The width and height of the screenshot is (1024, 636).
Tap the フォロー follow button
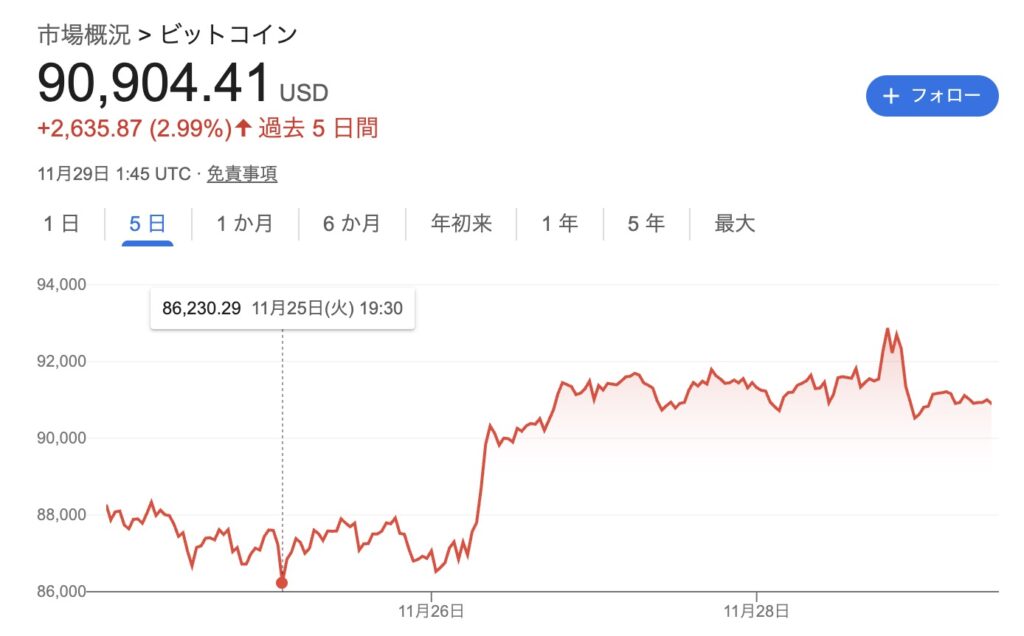[932, 96]
